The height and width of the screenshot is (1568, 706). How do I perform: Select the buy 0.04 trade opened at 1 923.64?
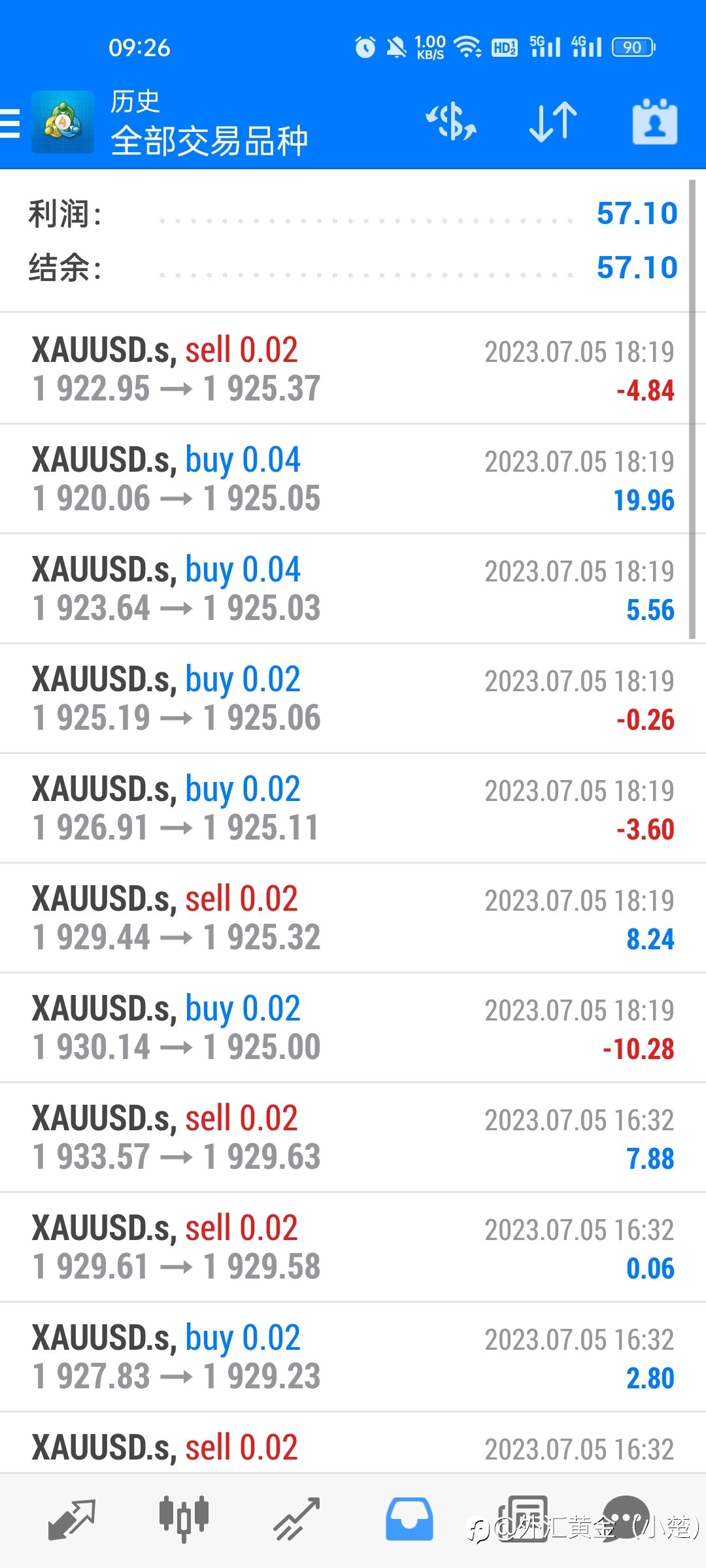pos(353,589)
